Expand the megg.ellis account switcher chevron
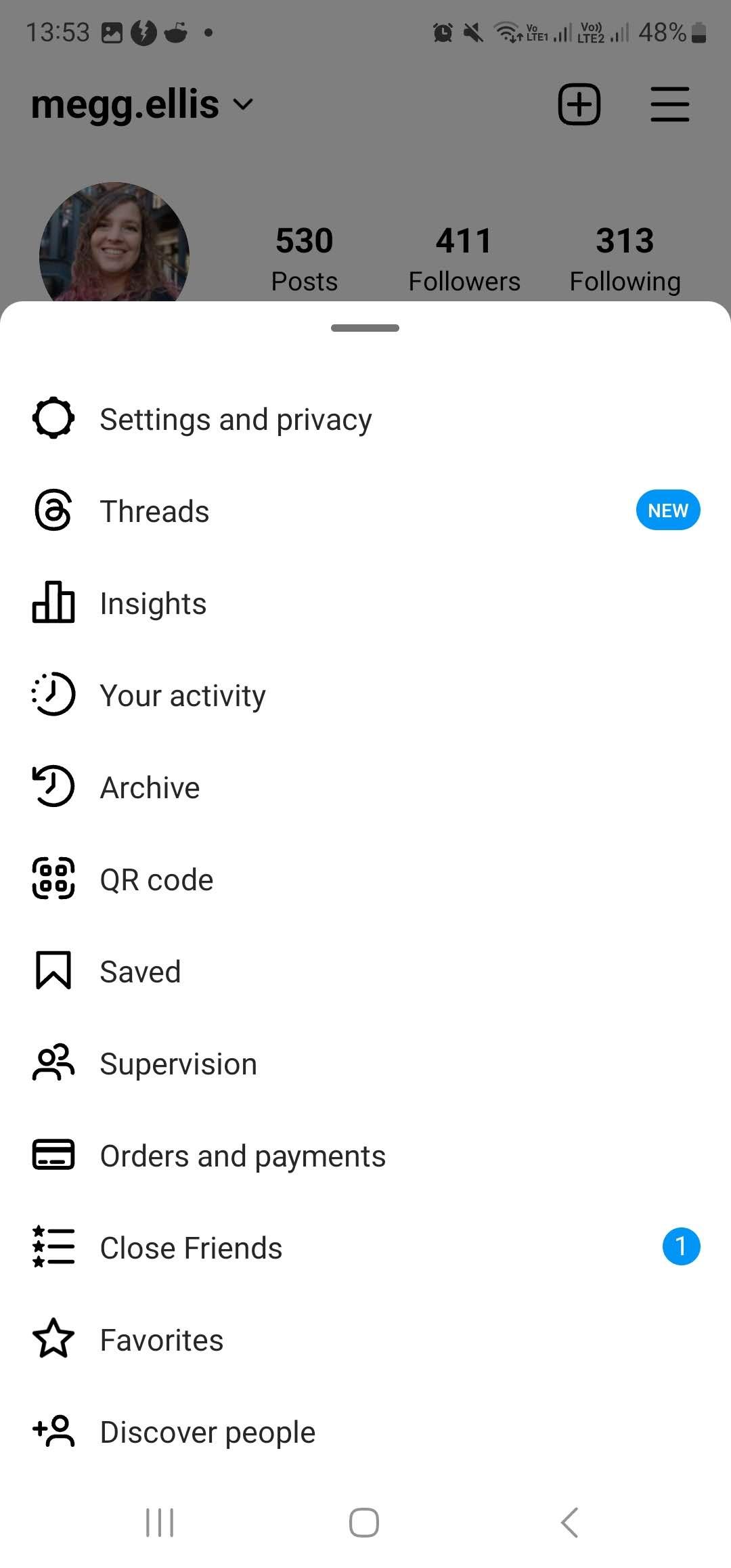 244,106
